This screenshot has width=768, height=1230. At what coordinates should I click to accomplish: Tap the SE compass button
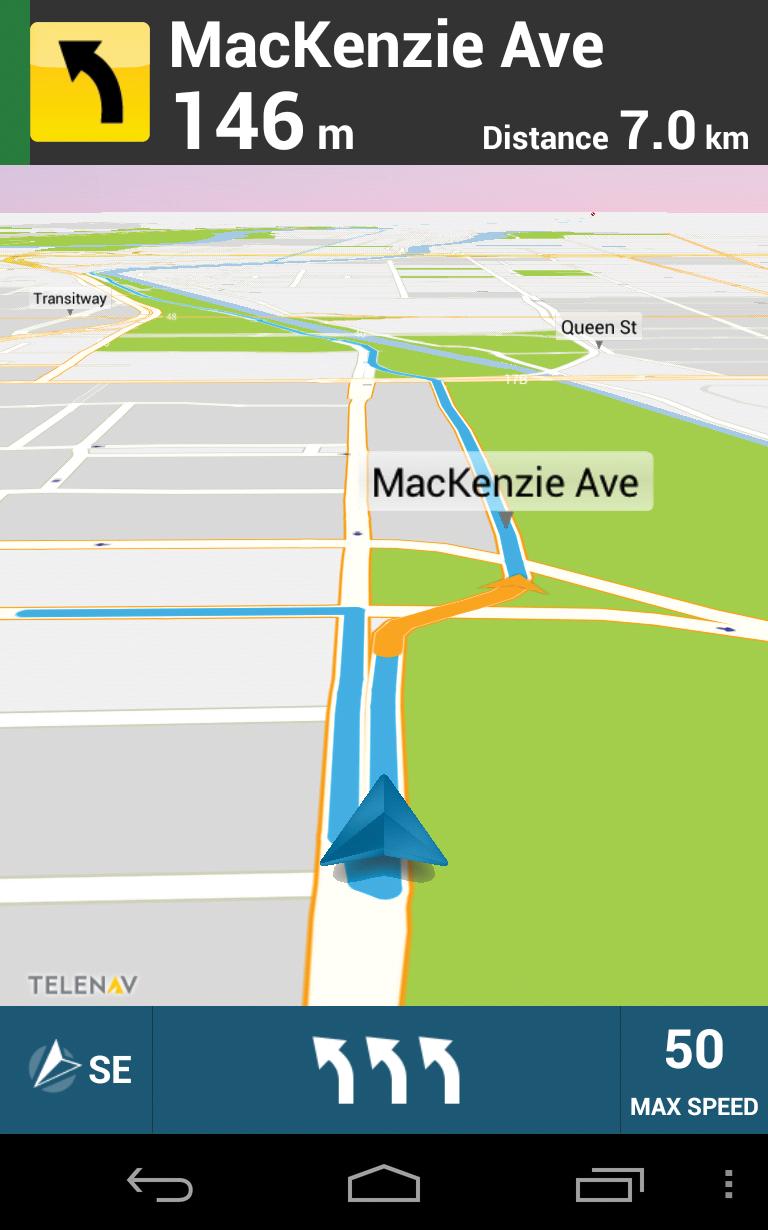[78, 1069]
